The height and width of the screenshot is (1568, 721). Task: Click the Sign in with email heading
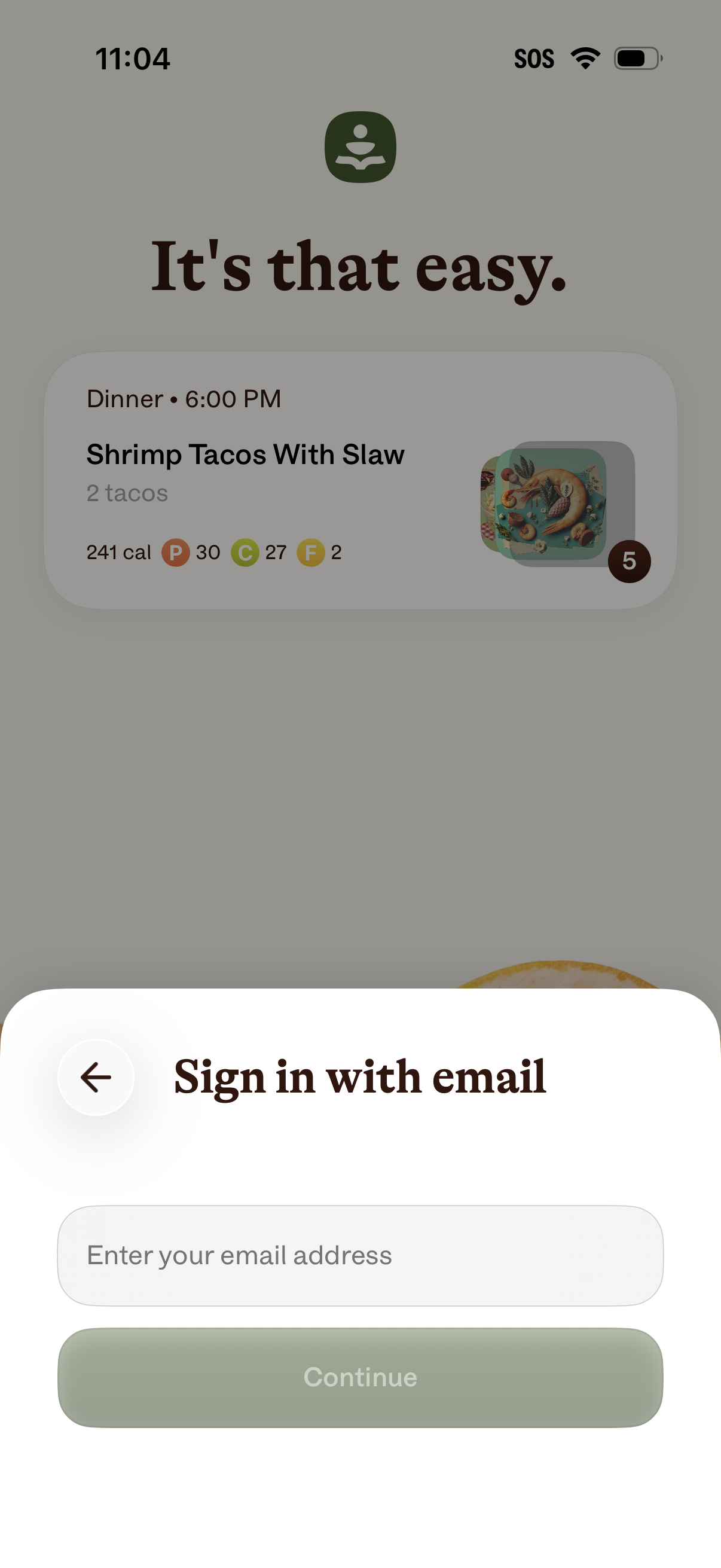pos(360,1078)
